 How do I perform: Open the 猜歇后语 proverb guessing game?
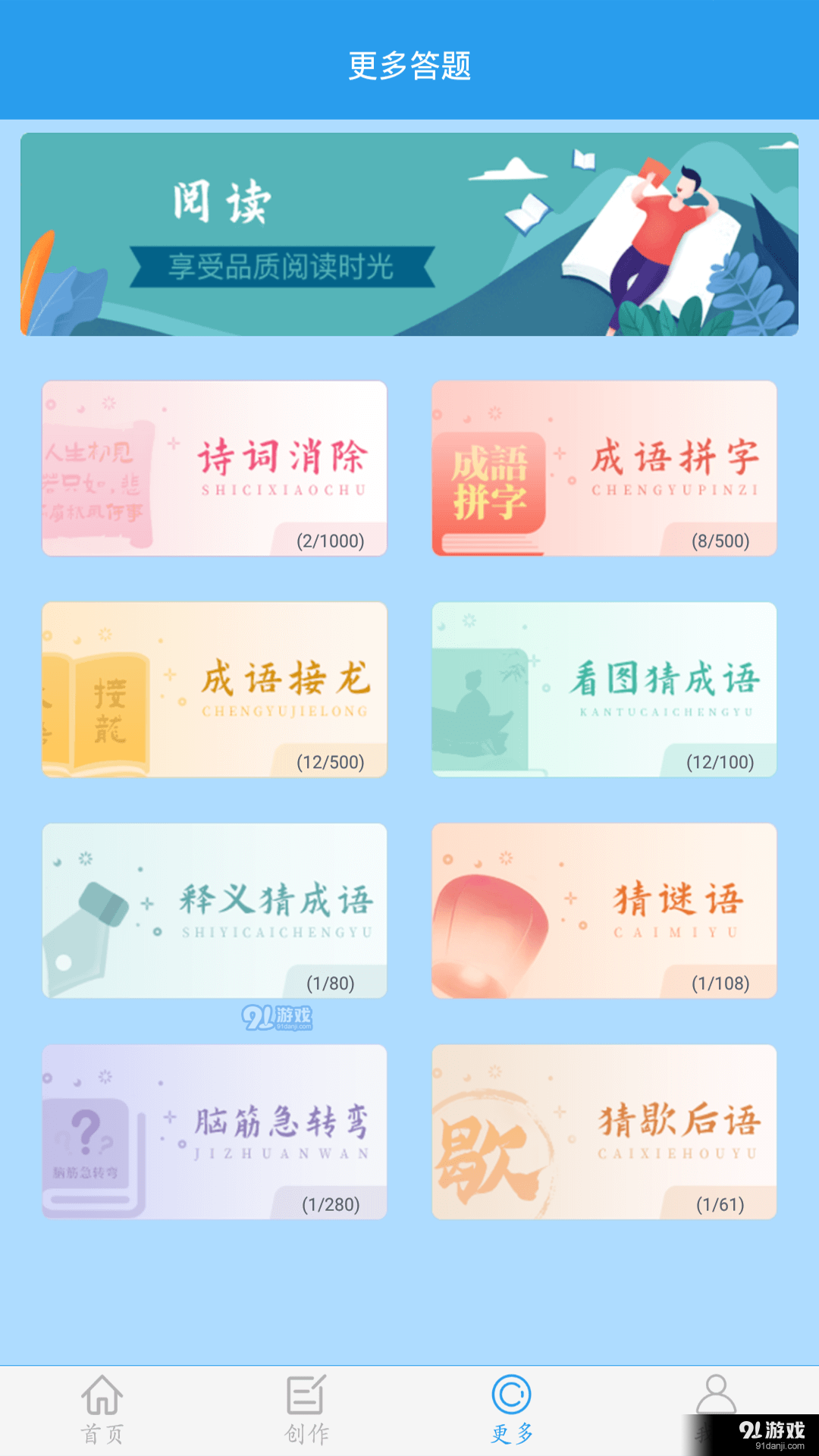coord(604,1130)
